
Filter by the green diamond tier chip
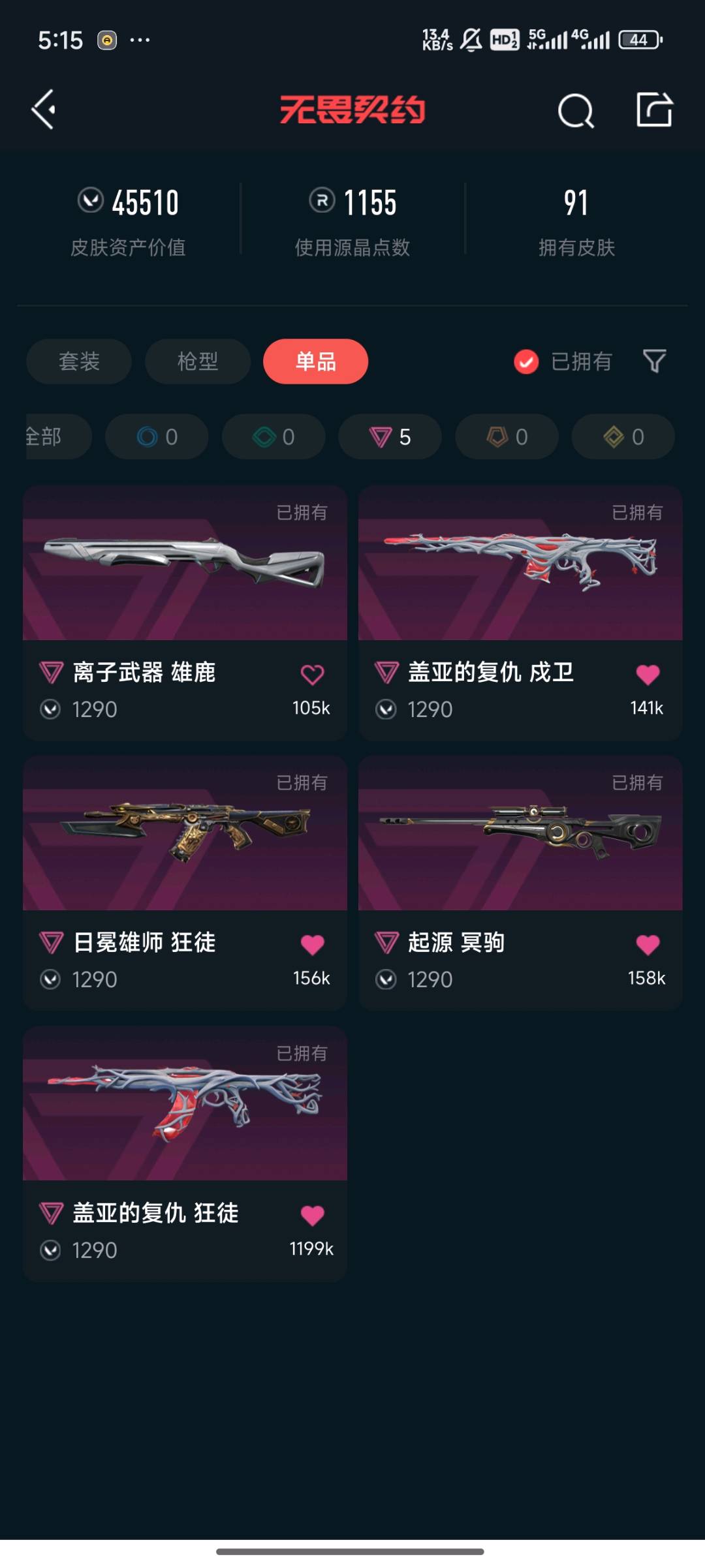point(274,437)
